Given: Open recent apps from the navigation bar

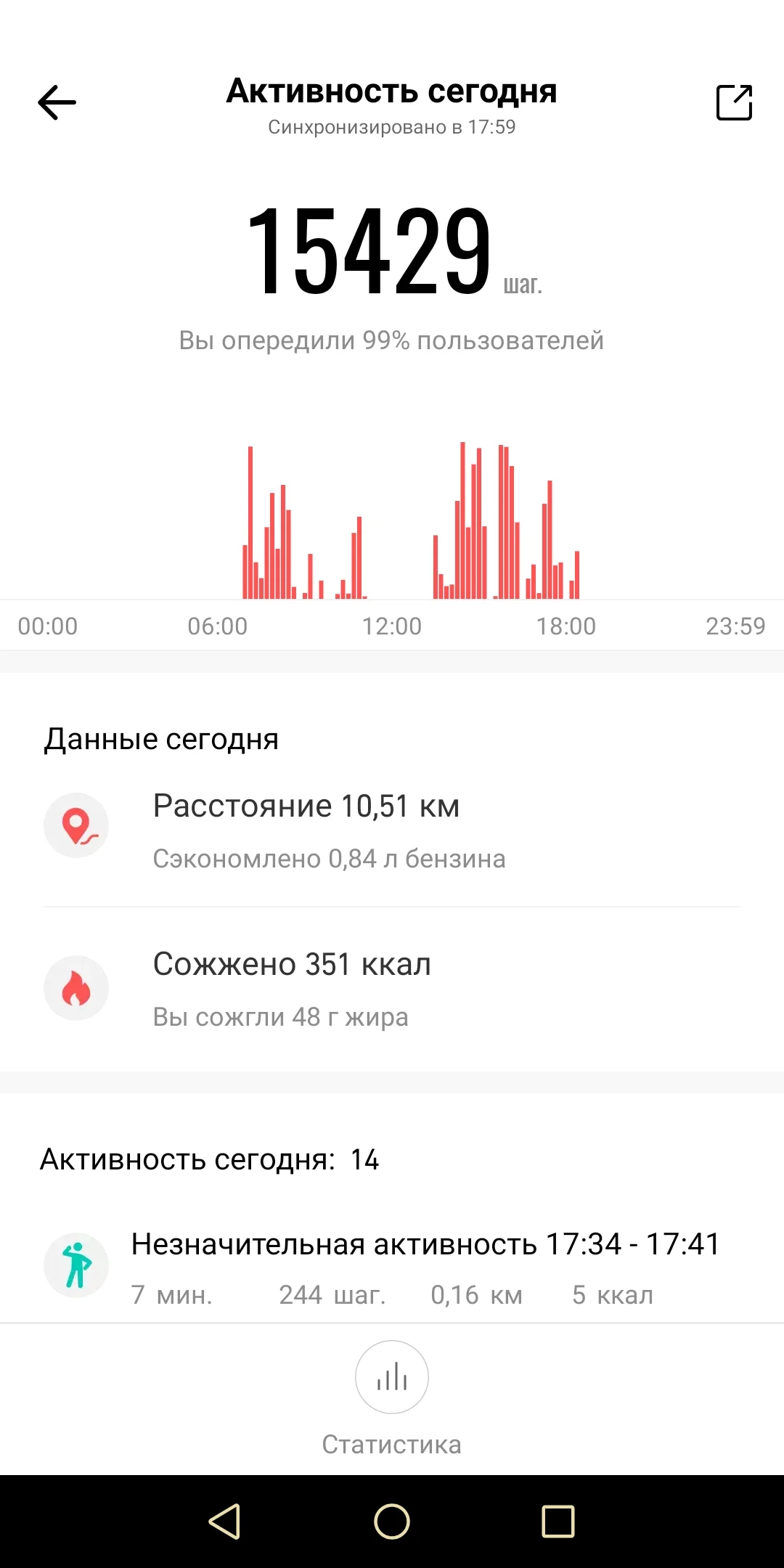Looking at the screenshot, I should coord(558,1521).
